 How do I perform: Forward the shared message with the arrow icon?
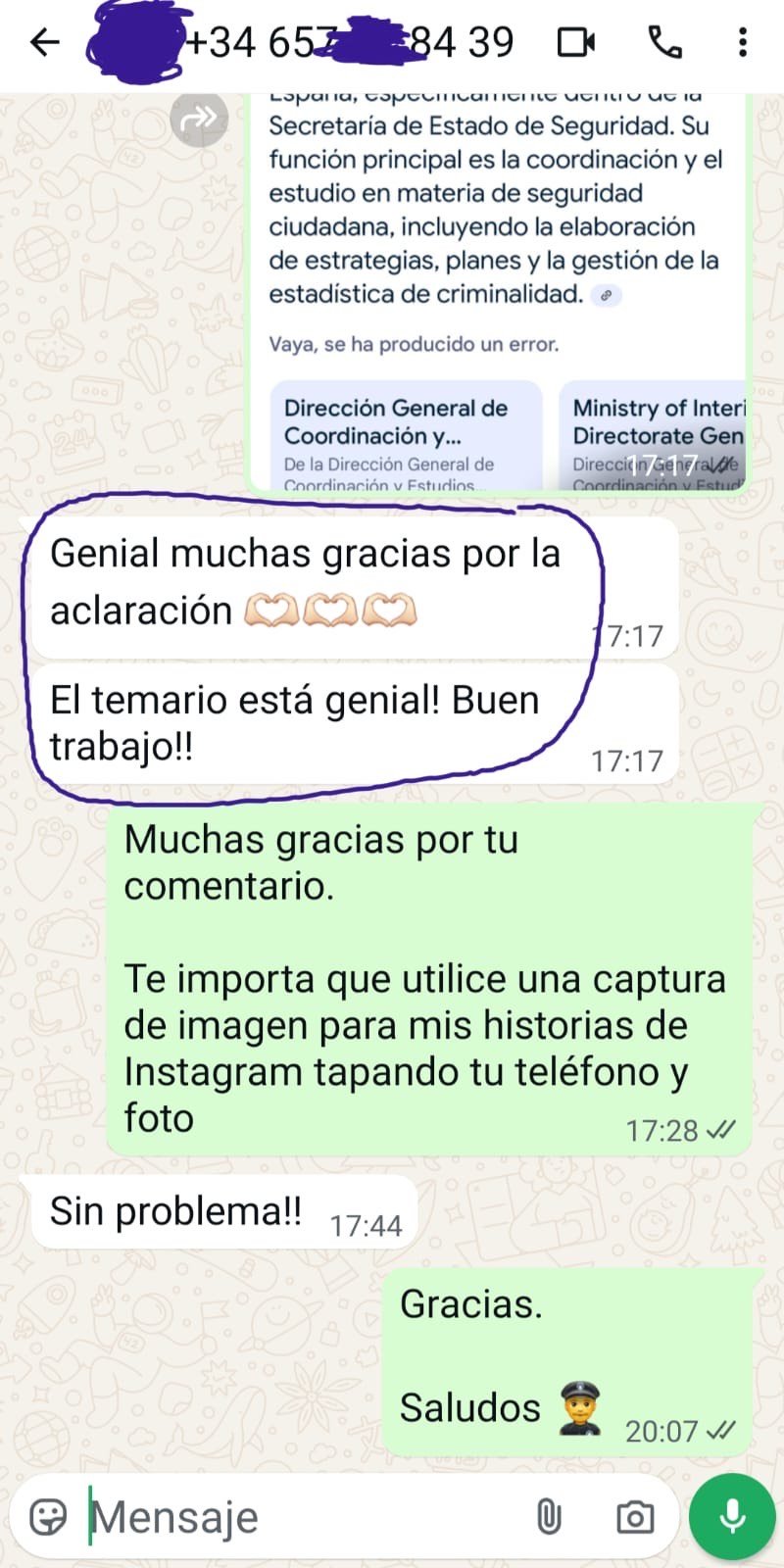[199, 119]
